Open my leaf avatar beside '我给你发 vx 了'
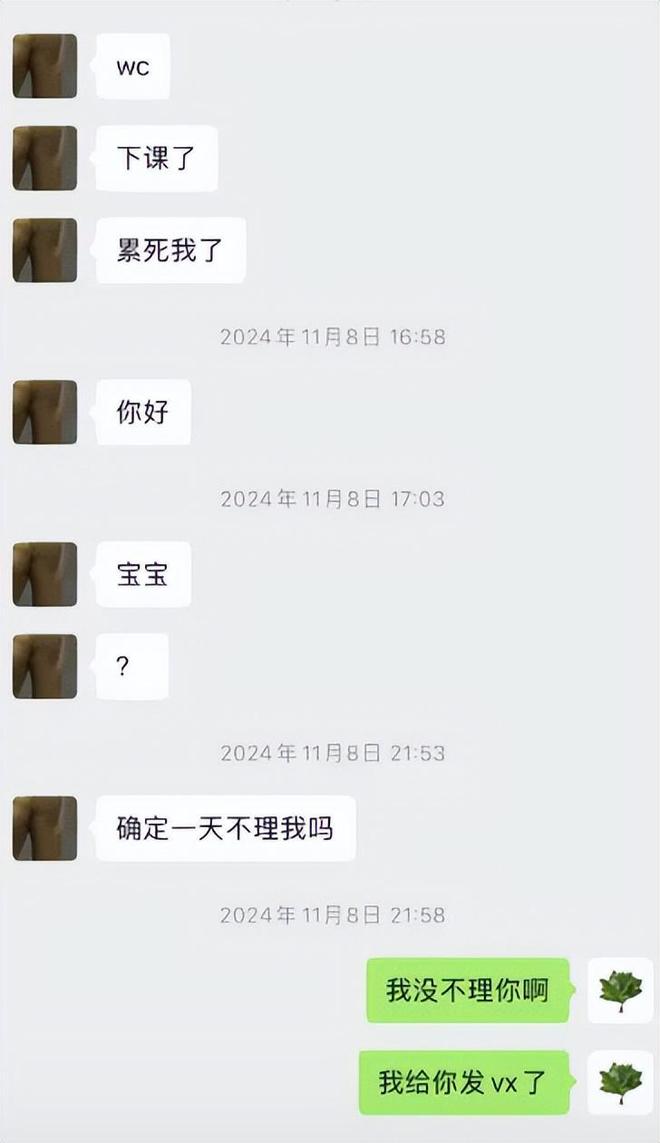 tap(620, 1082)
